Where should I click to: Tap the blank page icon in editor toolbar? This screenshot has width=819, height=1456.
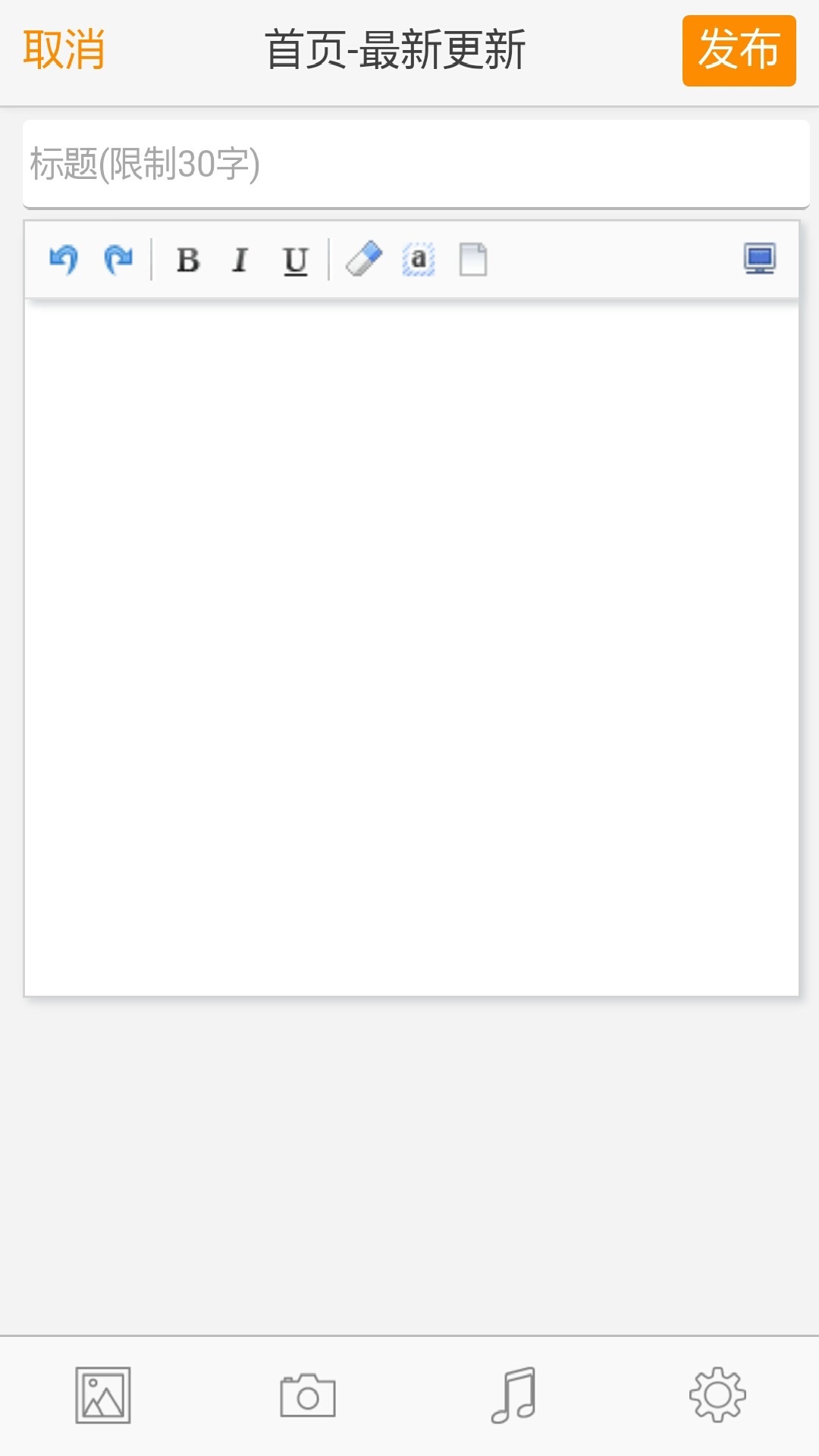473,259
